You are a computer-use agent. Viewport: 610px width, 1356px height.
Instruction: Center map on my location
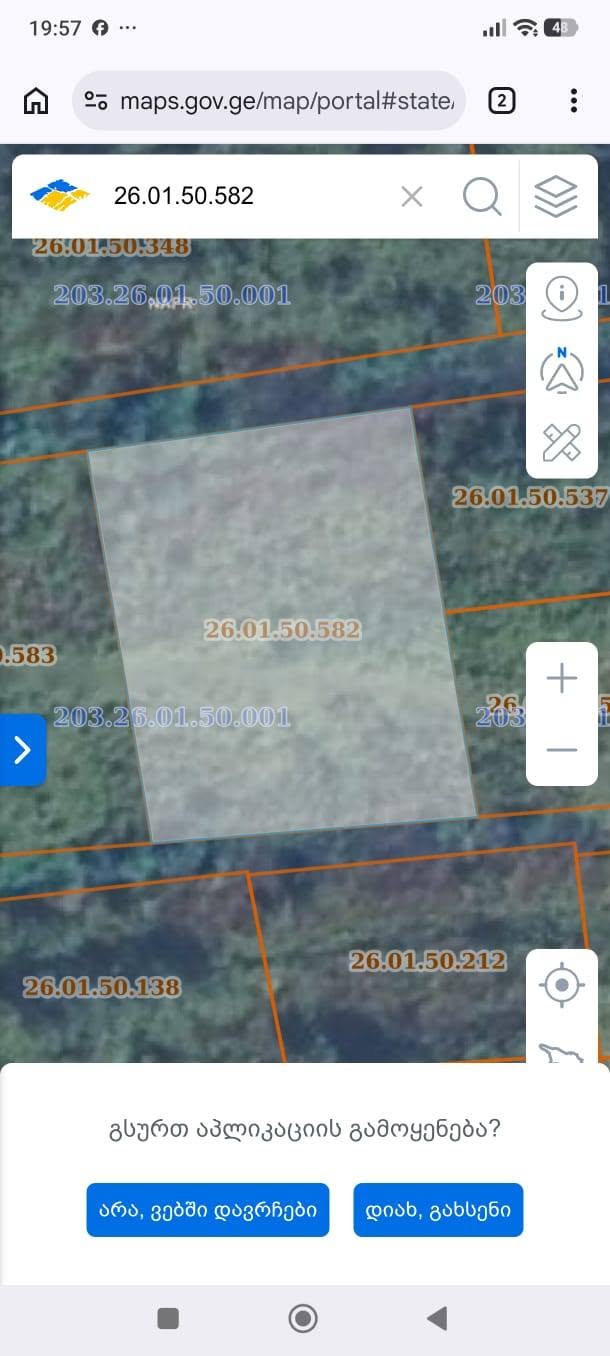pos(562,986)
